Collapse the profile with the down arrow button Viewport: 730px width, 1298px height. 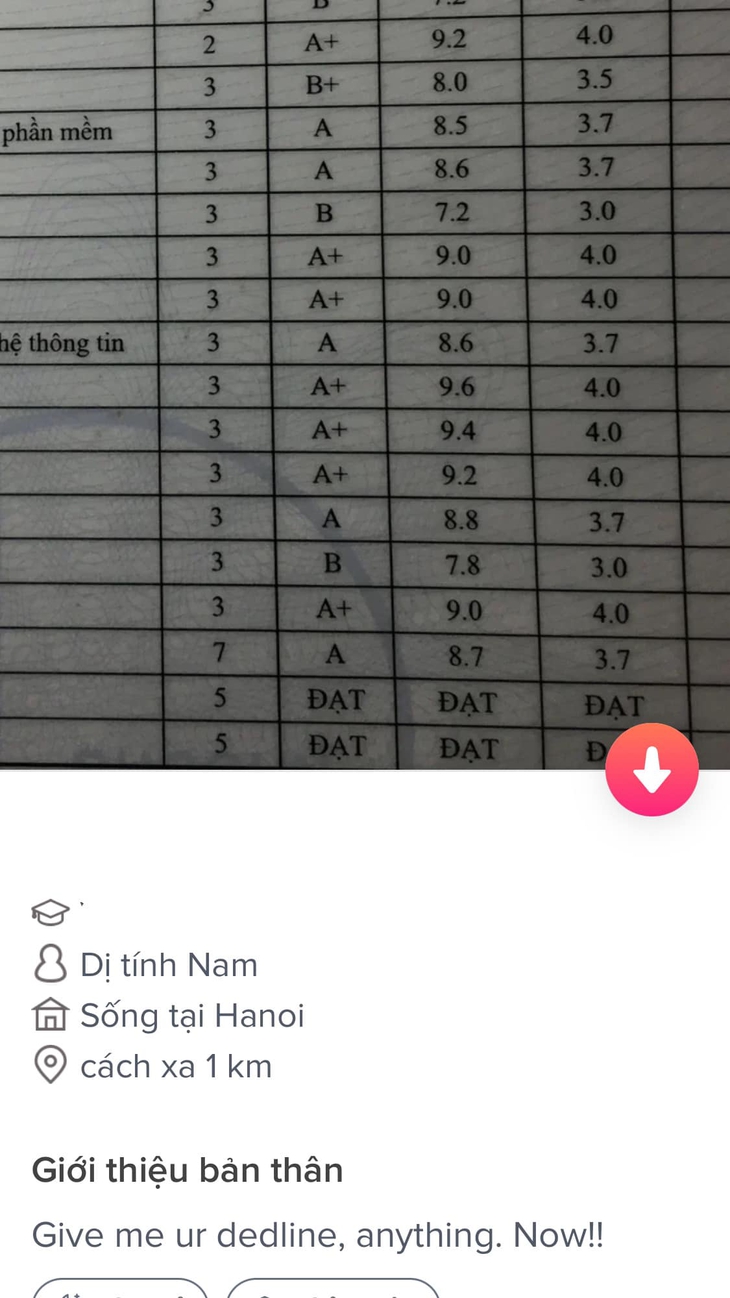pyautogui.click(x=651, y=770)
